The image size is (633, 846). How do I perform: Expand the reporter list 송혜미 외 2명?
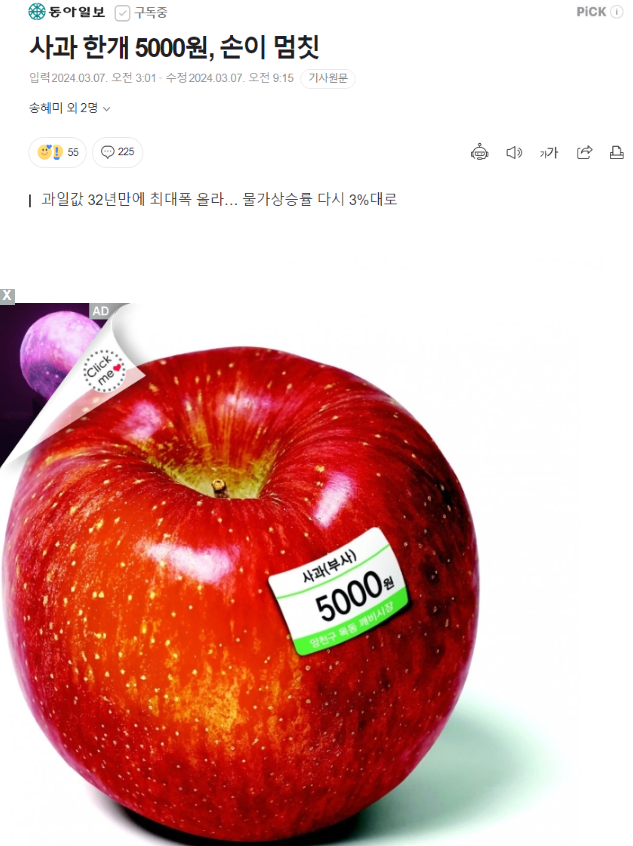70,108
